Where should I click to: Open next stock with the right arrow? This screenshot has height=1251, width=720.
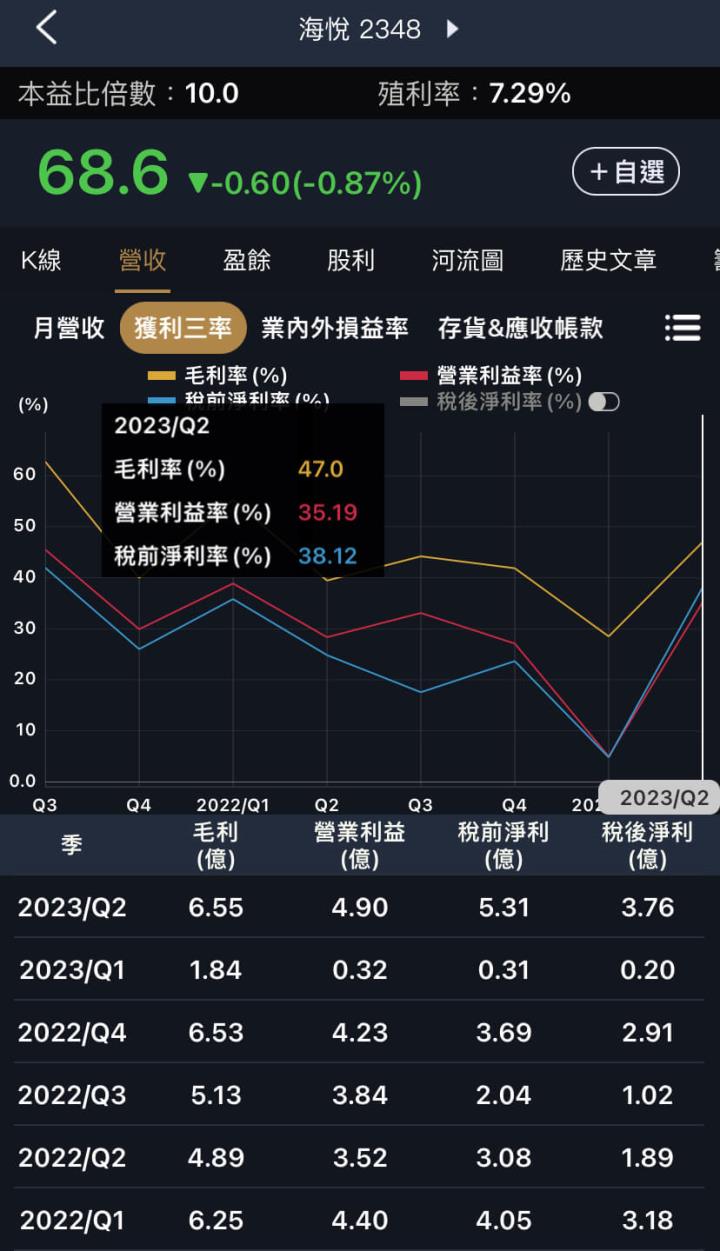tap(452, 28)
